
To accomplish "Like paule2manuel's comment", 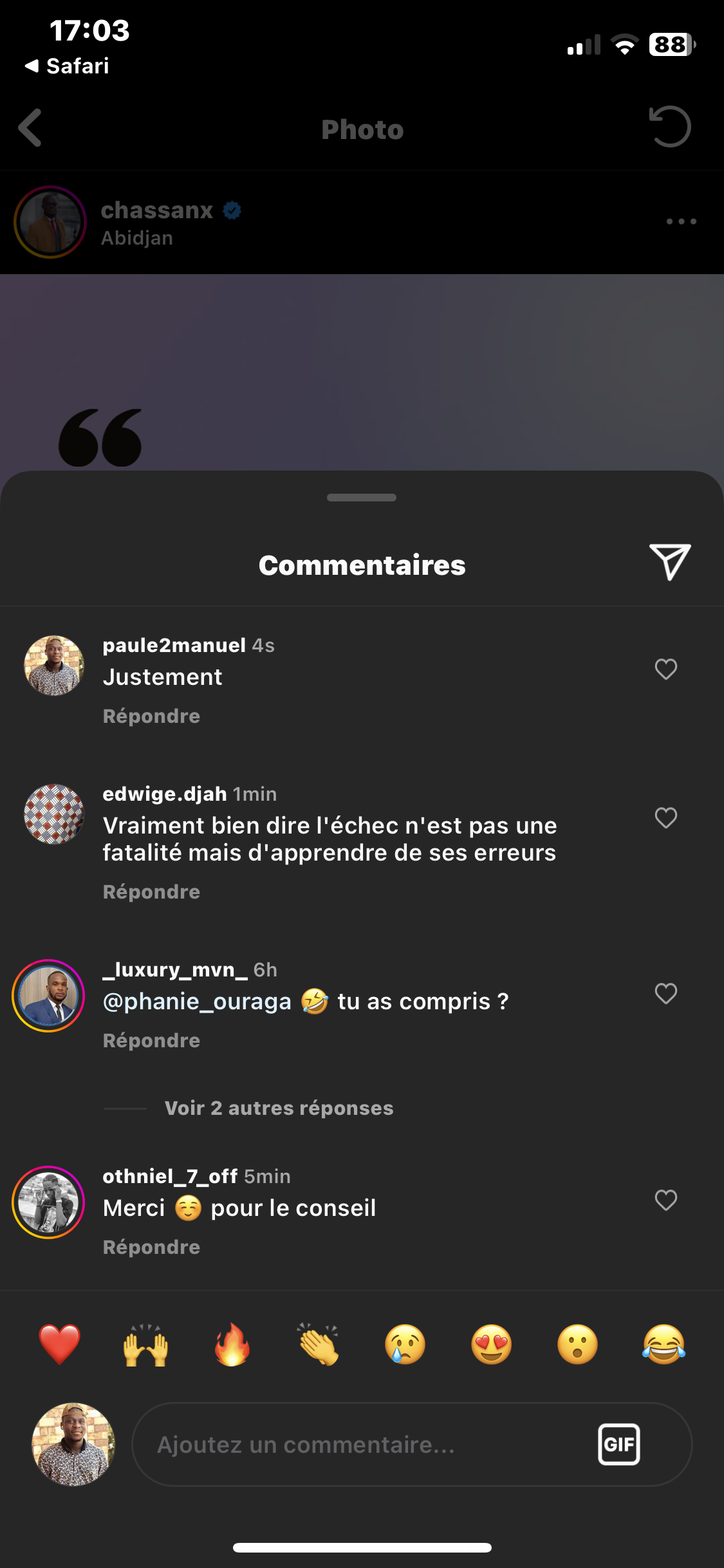I will point(665,669).
